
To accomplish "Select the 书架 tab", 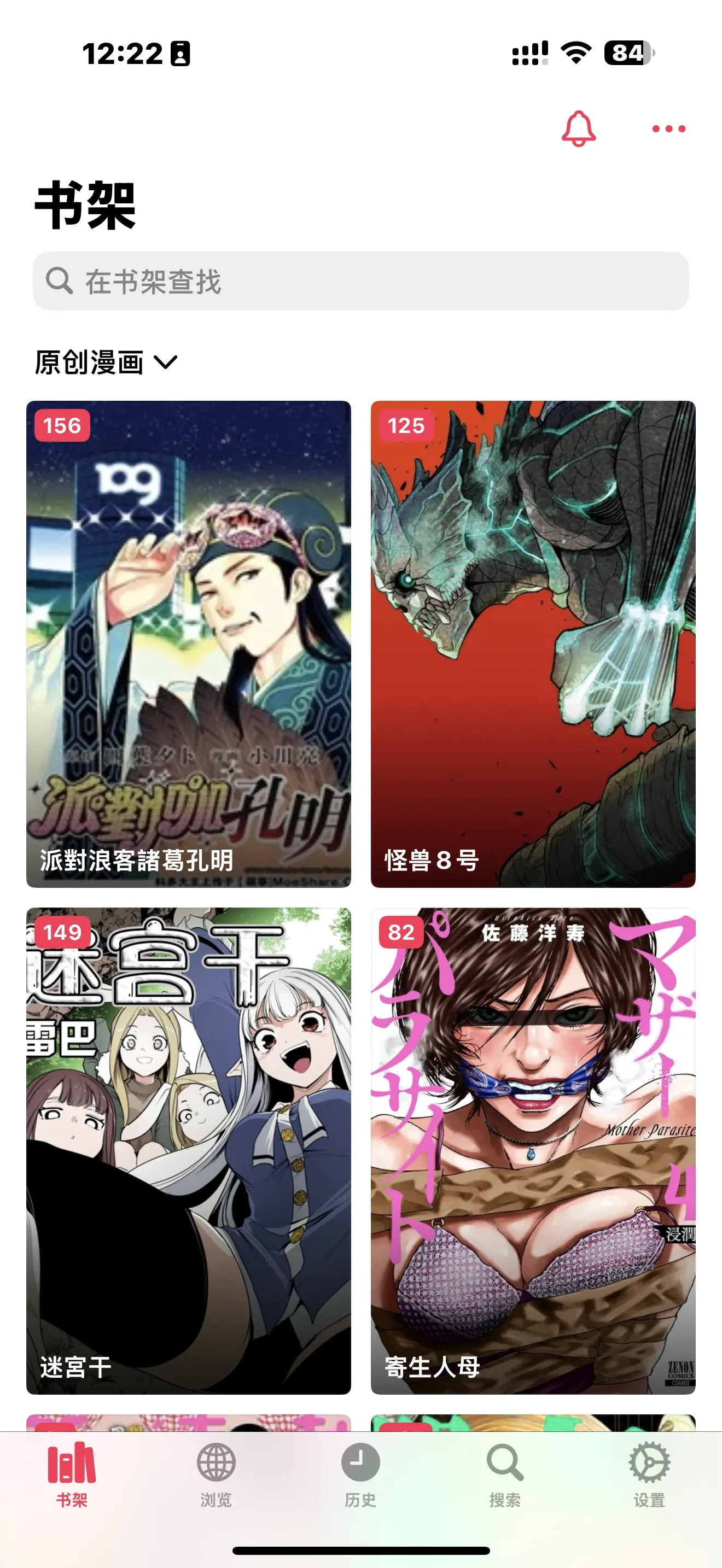I will 72,1473.
